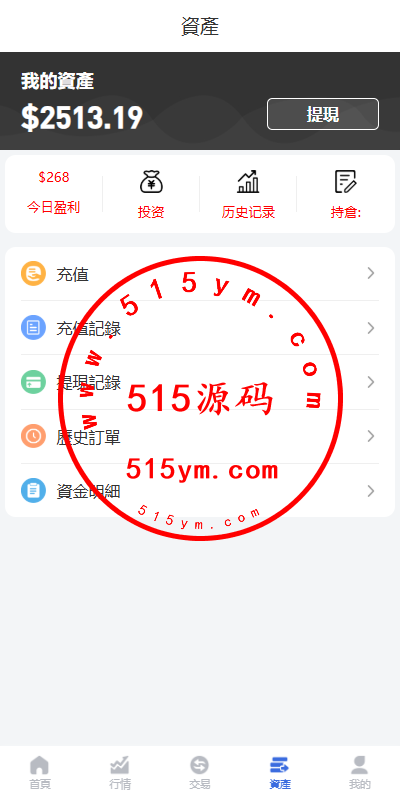Open 提現記錄 withdrawal records
Image resolution: width=400 pixels, height=796 pixels.
pos(200,382)
